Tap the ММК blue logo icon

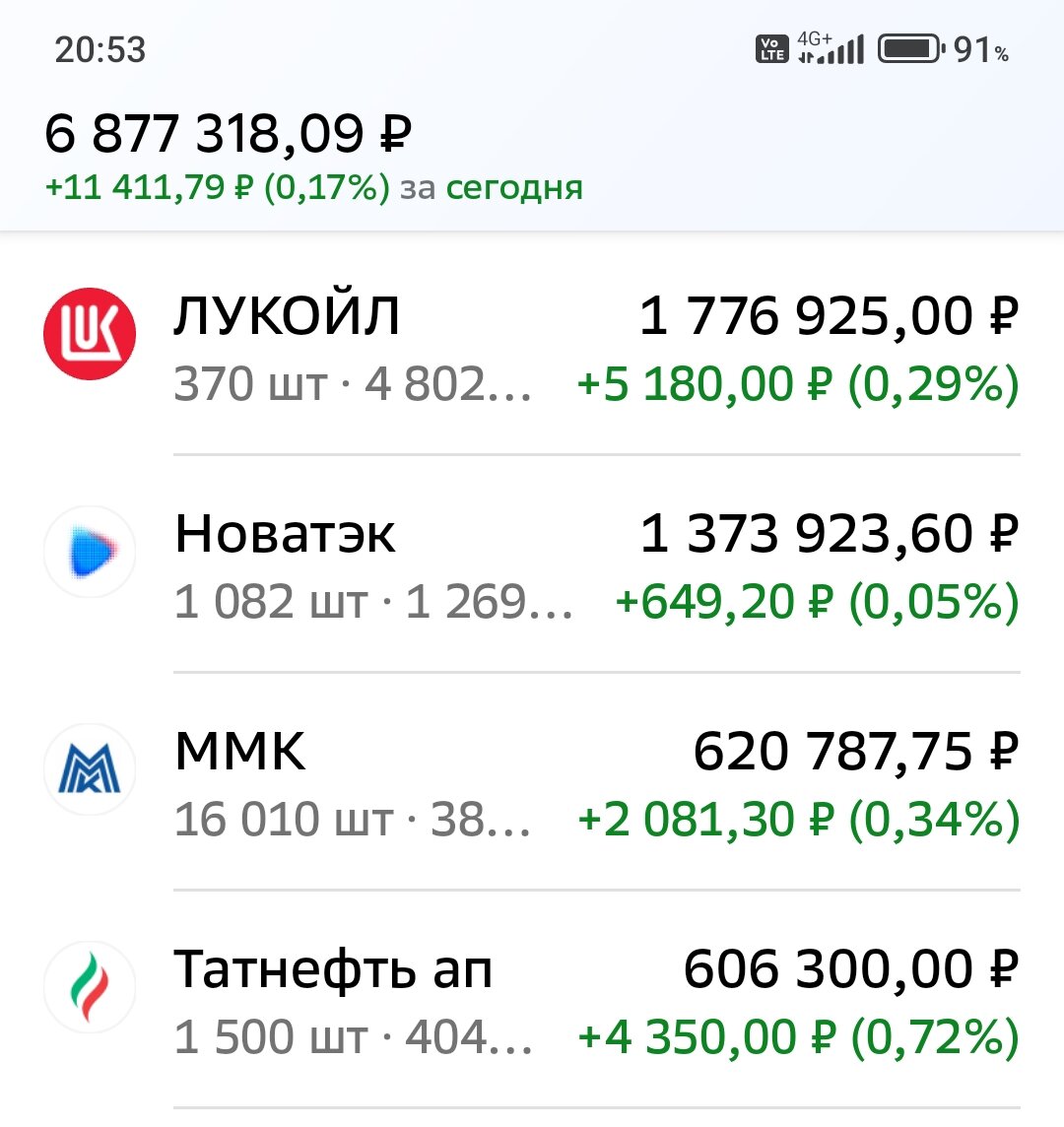[90, 769]
